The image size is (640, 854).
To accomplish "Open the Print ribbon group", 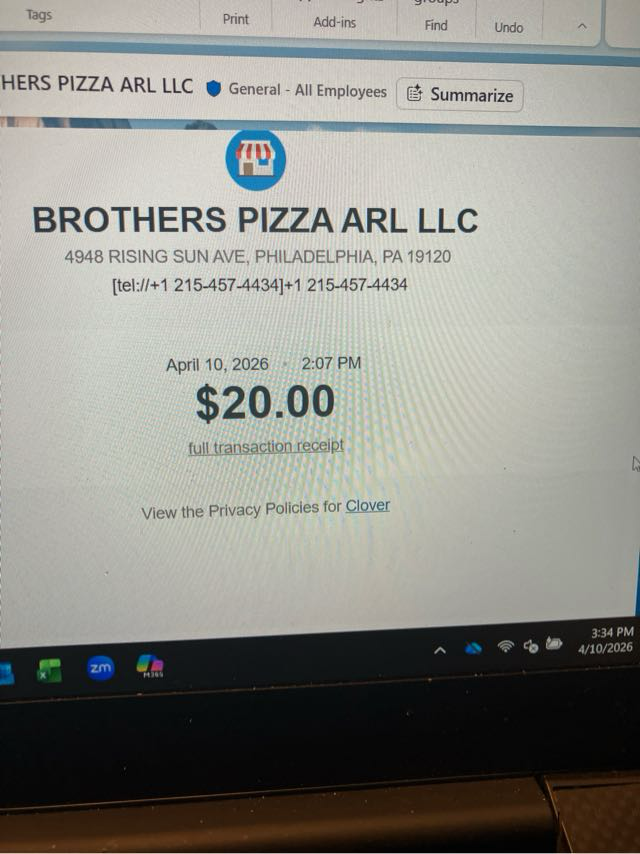I will [x=236, y=19].
